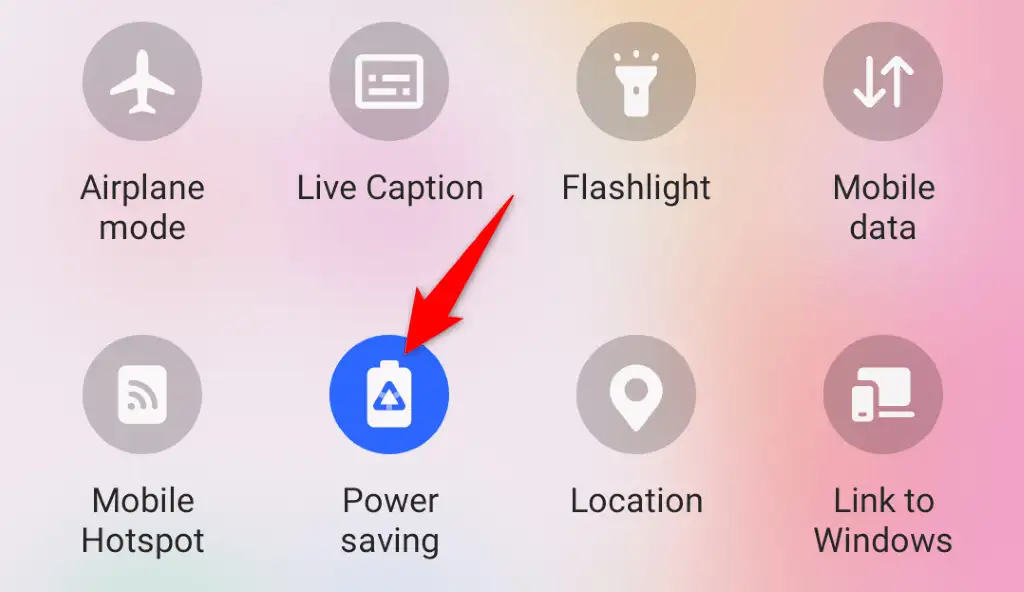Viewport: 1024px width, 592px height.
Task: Enable the Live Caption tile
Action: click(389, 82)
